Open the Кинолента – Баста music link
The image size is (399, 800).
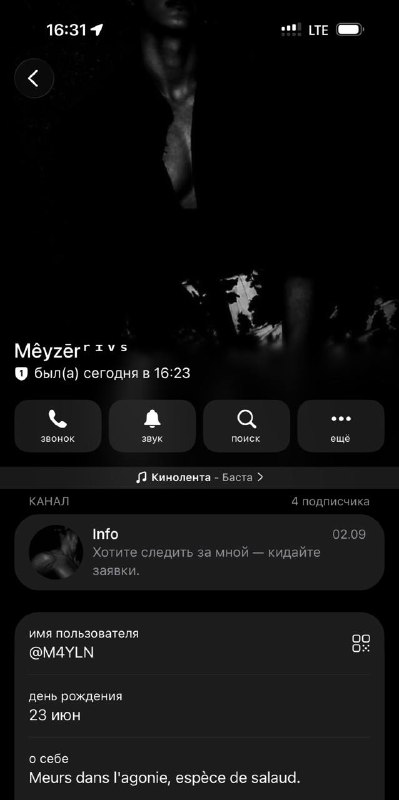[x=200, y=478]
